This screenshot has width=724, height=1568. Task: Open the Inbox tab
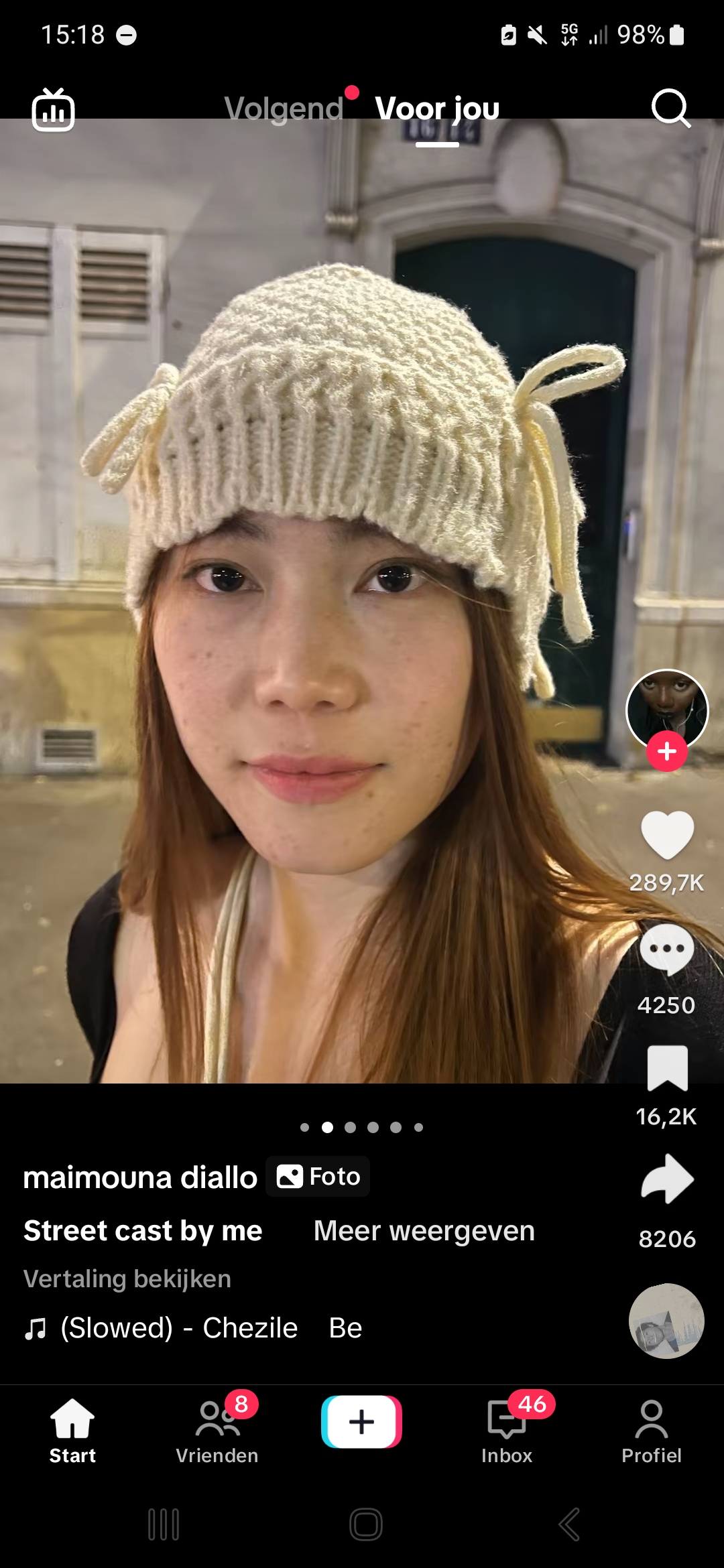coord(507,1431)
